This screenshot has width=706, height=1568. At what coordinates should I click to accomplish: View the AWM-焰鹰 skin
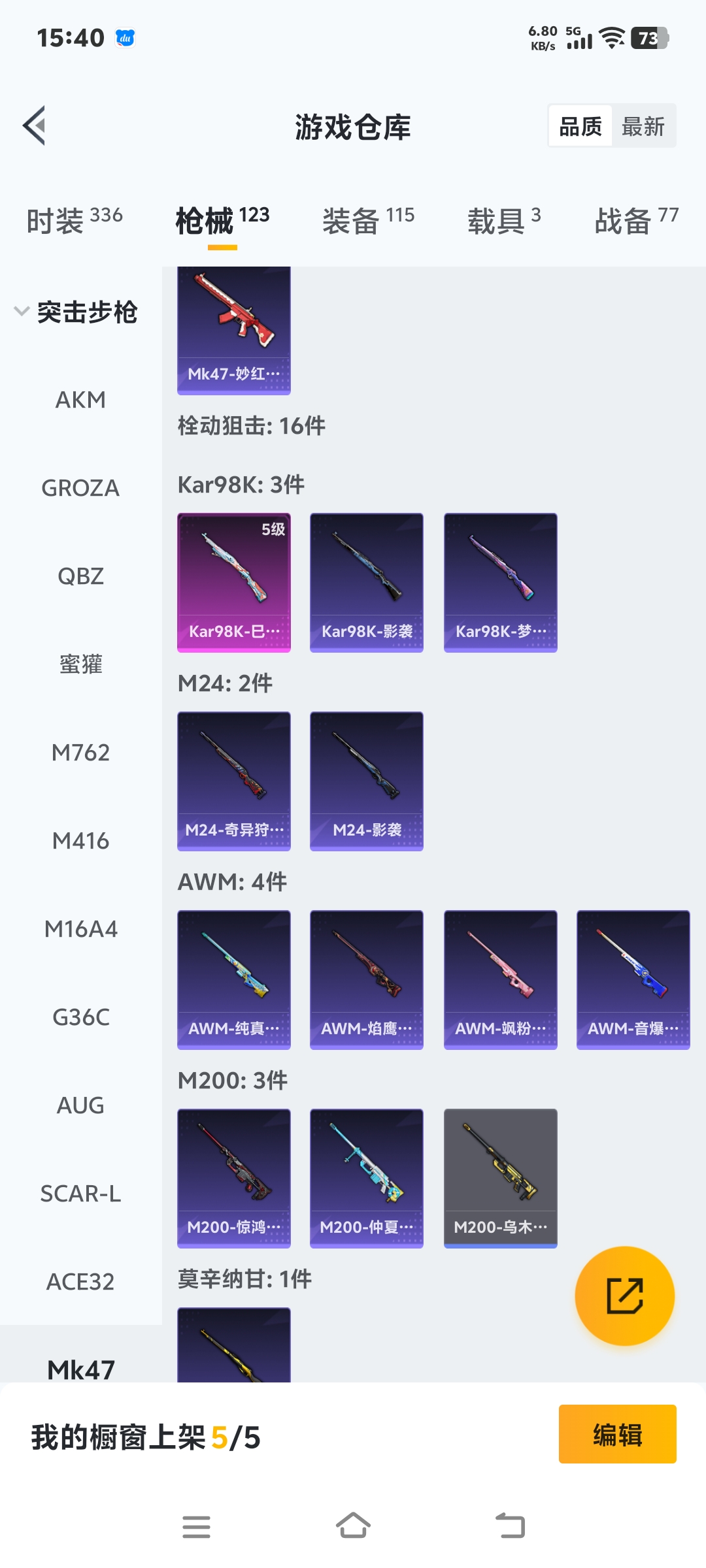[x=367, y=979]
